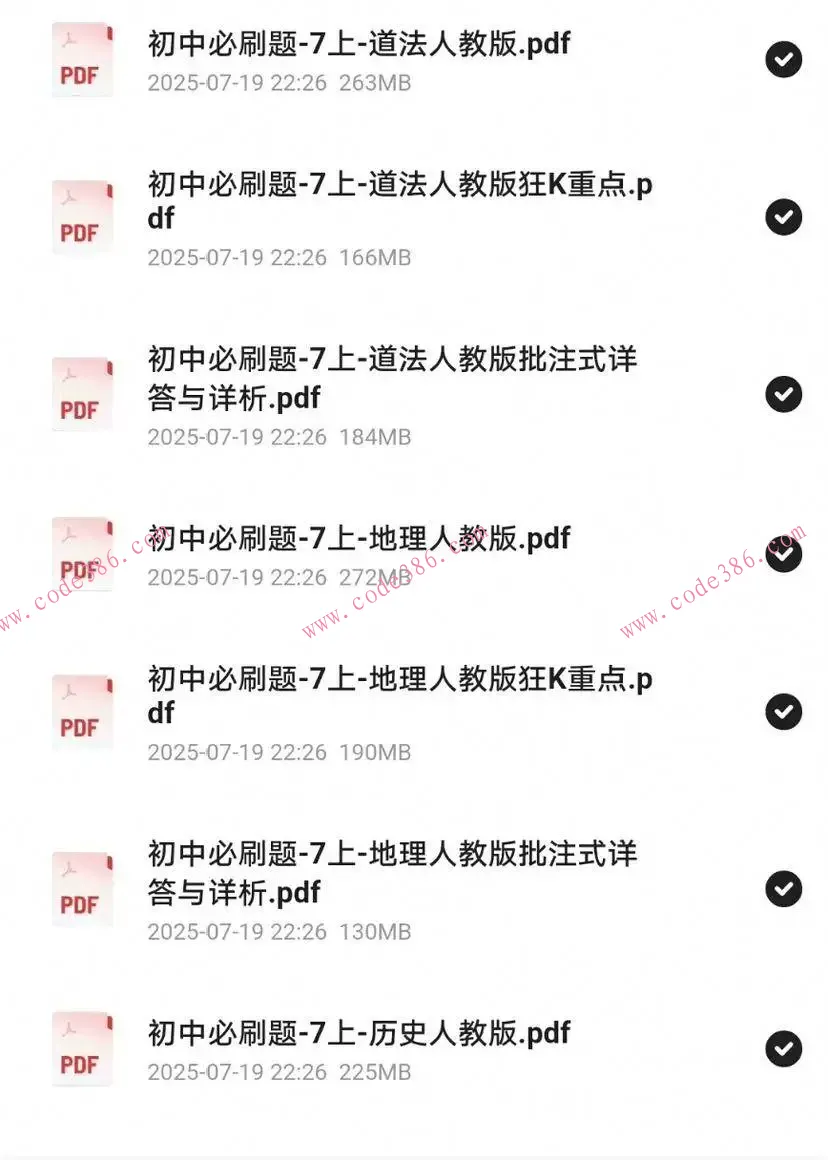Toggle selection of 道法人教版狂K重点.pdf
The width and height of the screenshot is (828, 1160).
(x=784, y=217)
